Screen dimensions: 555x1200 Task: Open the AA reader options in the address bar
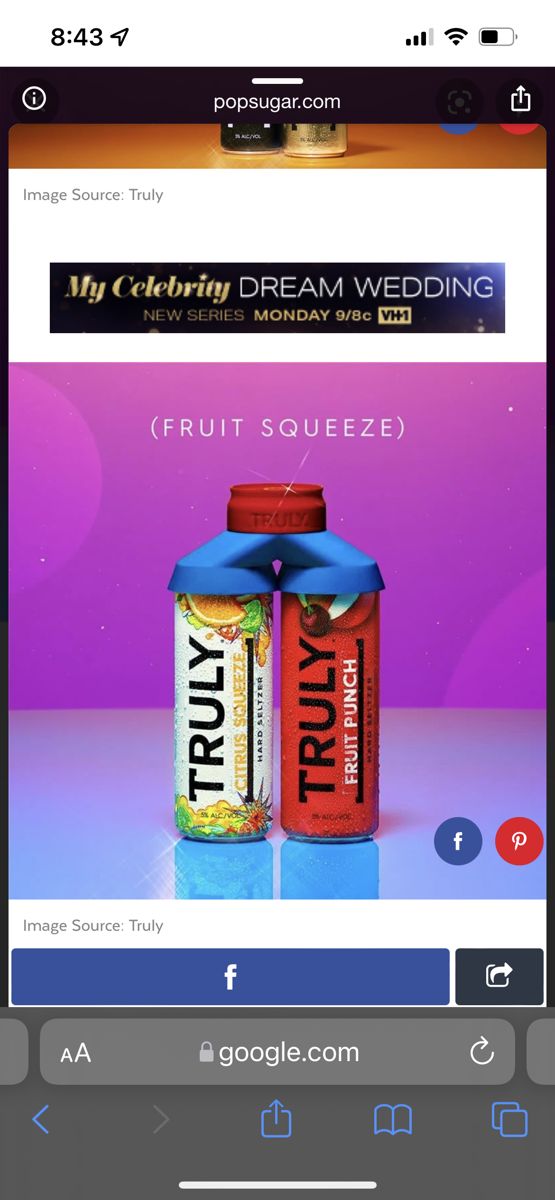(x=75, y=1053)
